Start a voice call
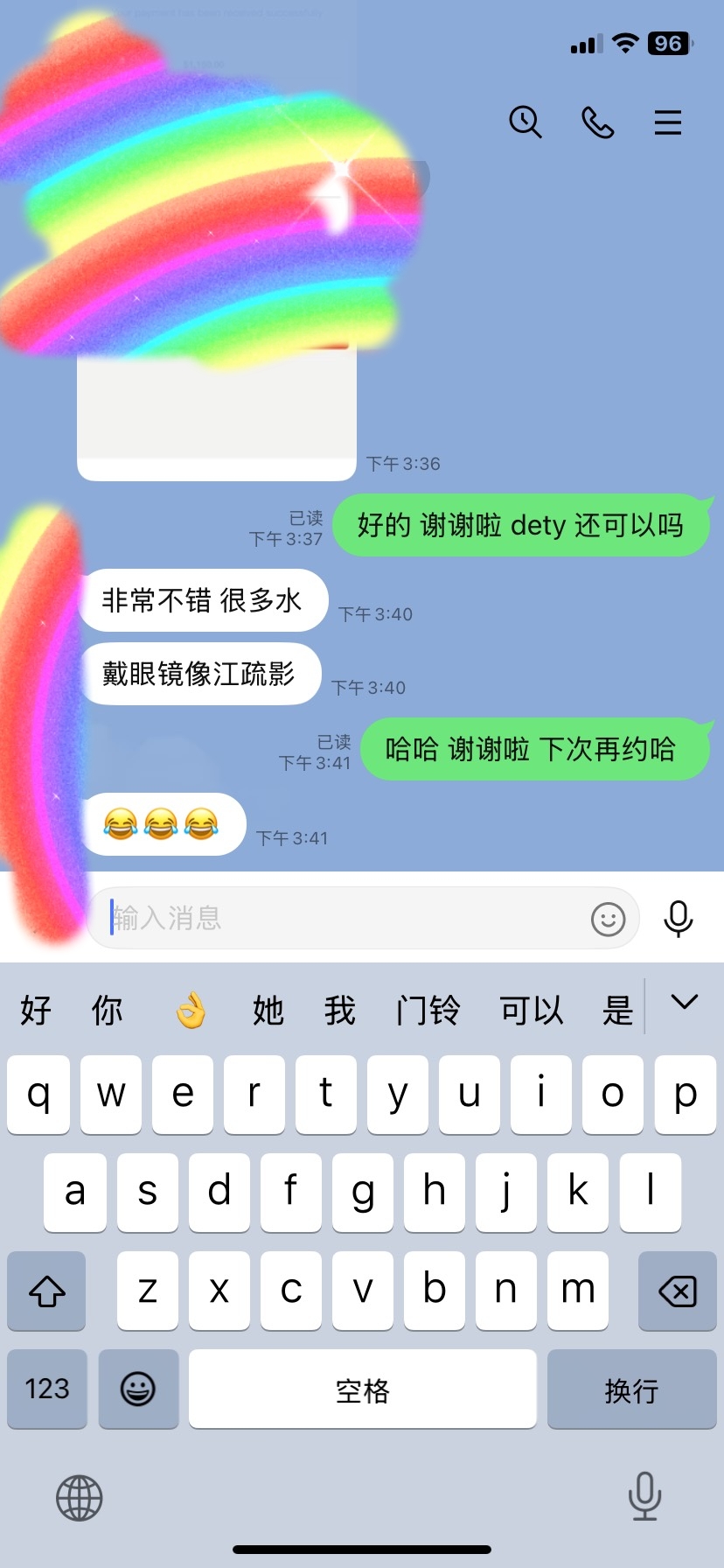The height and width of the screenshot is (1568, 724). 598,122
